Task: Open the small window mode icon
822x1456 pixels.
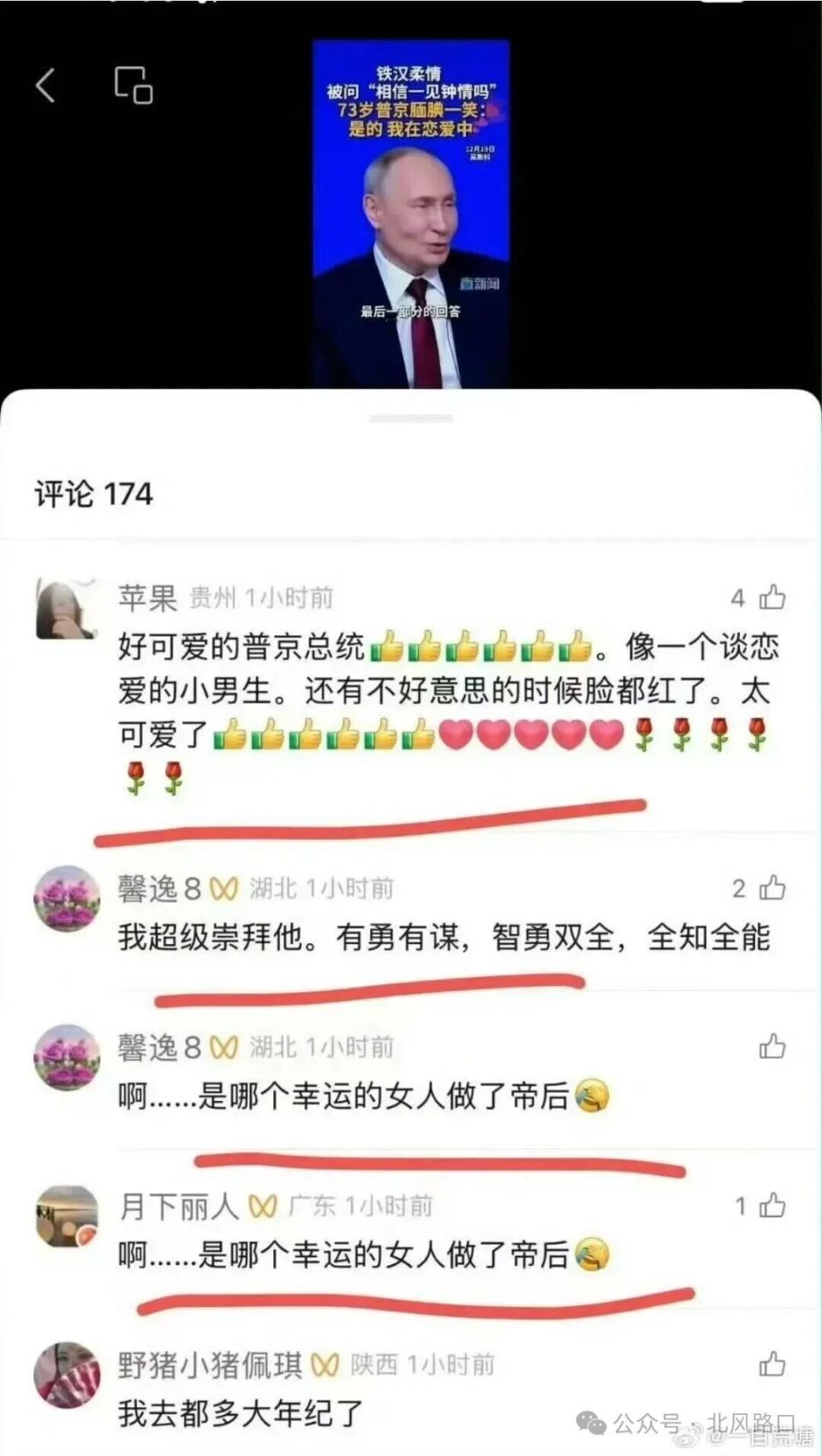Action: (134, 85)
